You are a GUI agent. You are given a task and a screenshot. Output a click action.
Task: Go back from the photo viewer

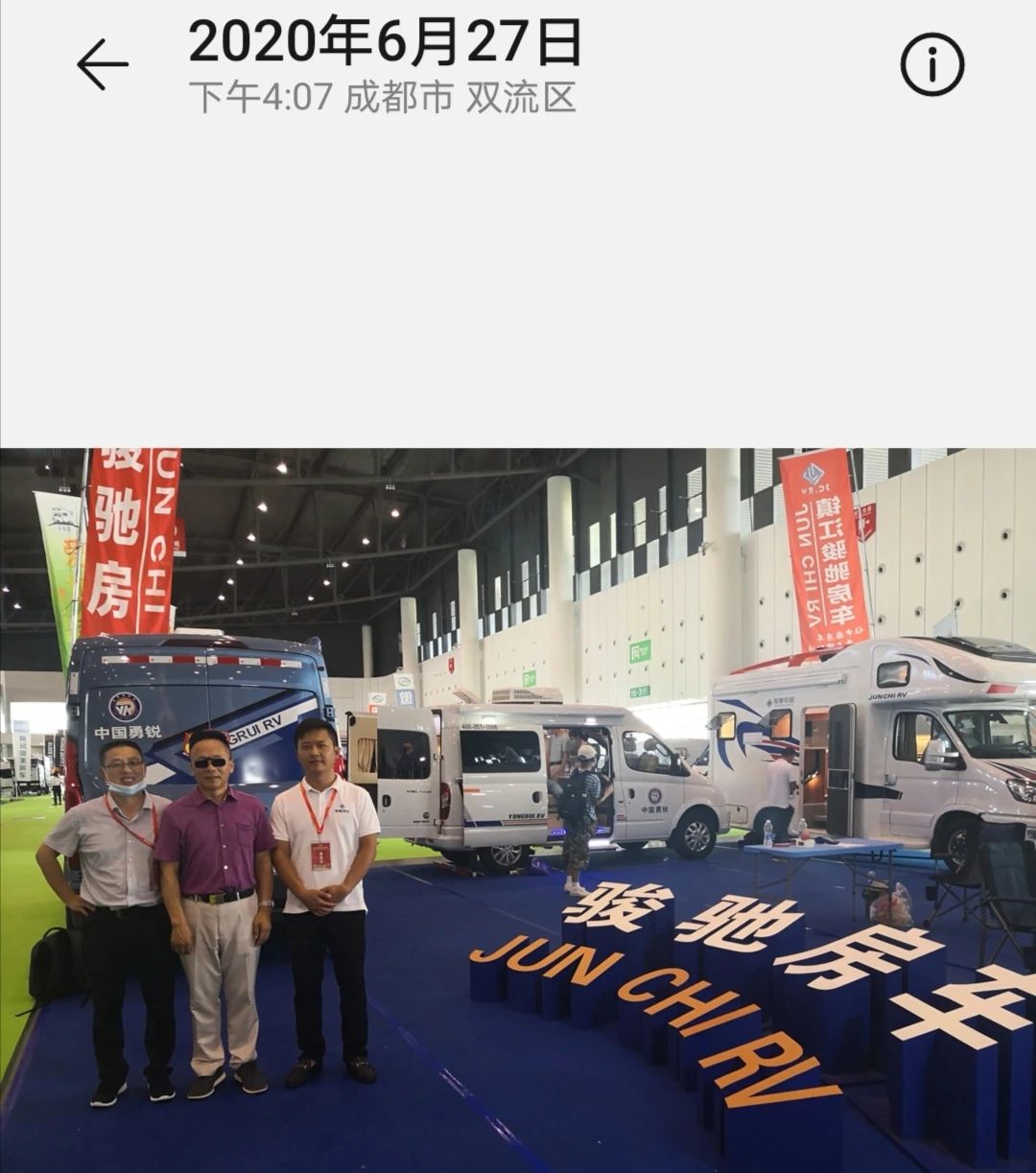(102, 65)
